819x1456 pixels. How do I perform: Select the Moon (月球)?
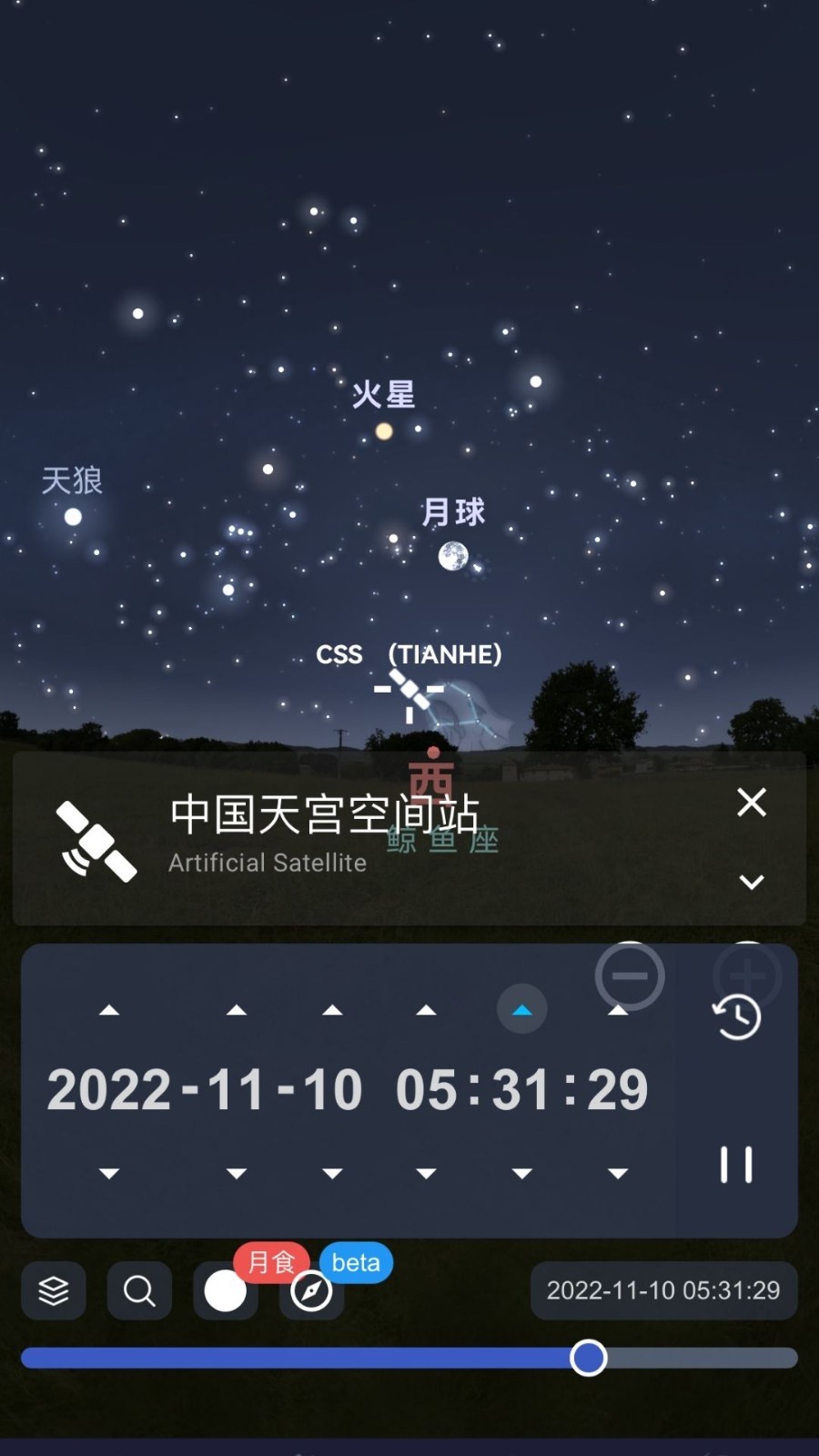click(453, 555)
